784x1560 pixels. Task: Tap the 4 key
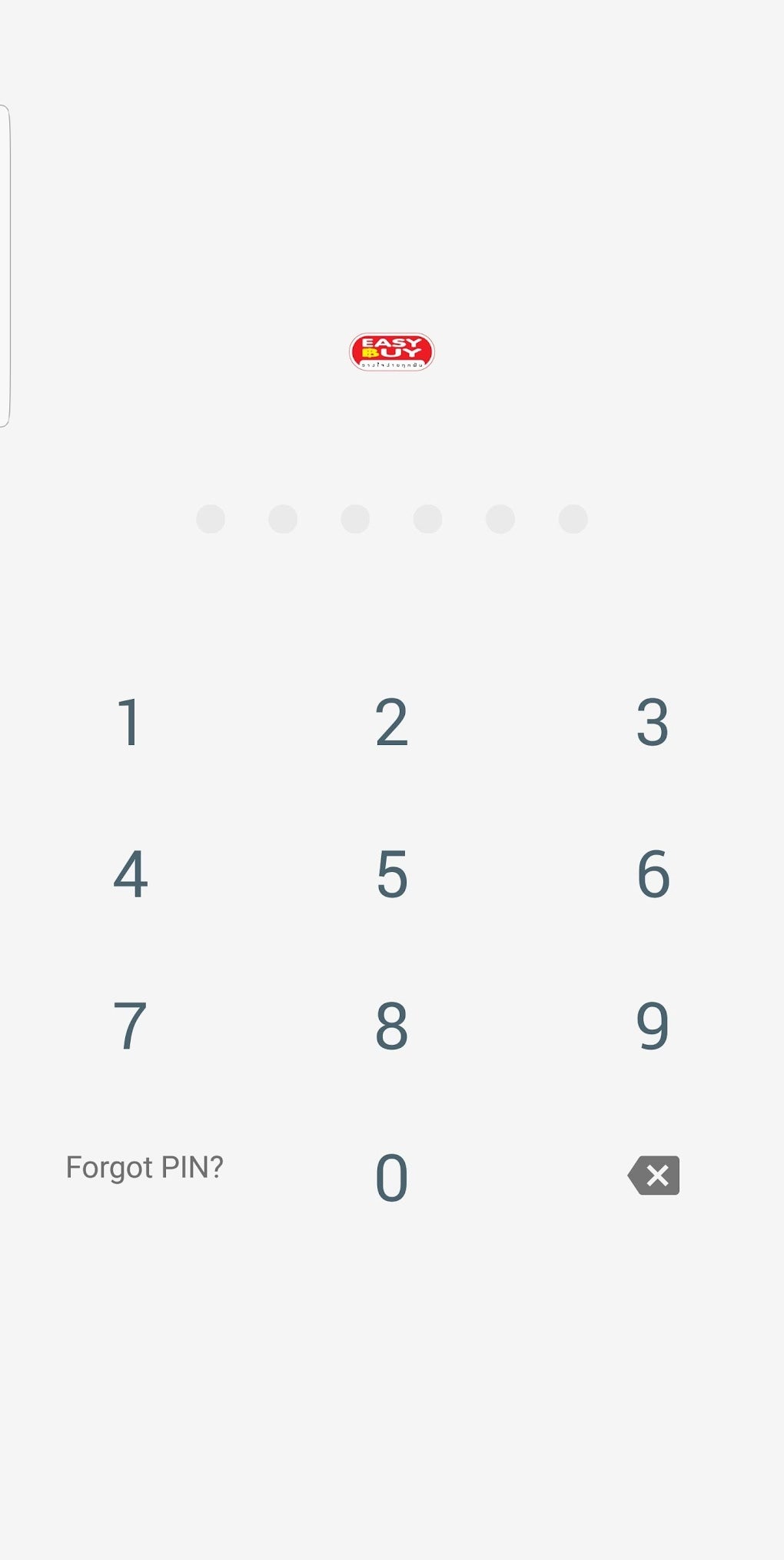point(130,873)
